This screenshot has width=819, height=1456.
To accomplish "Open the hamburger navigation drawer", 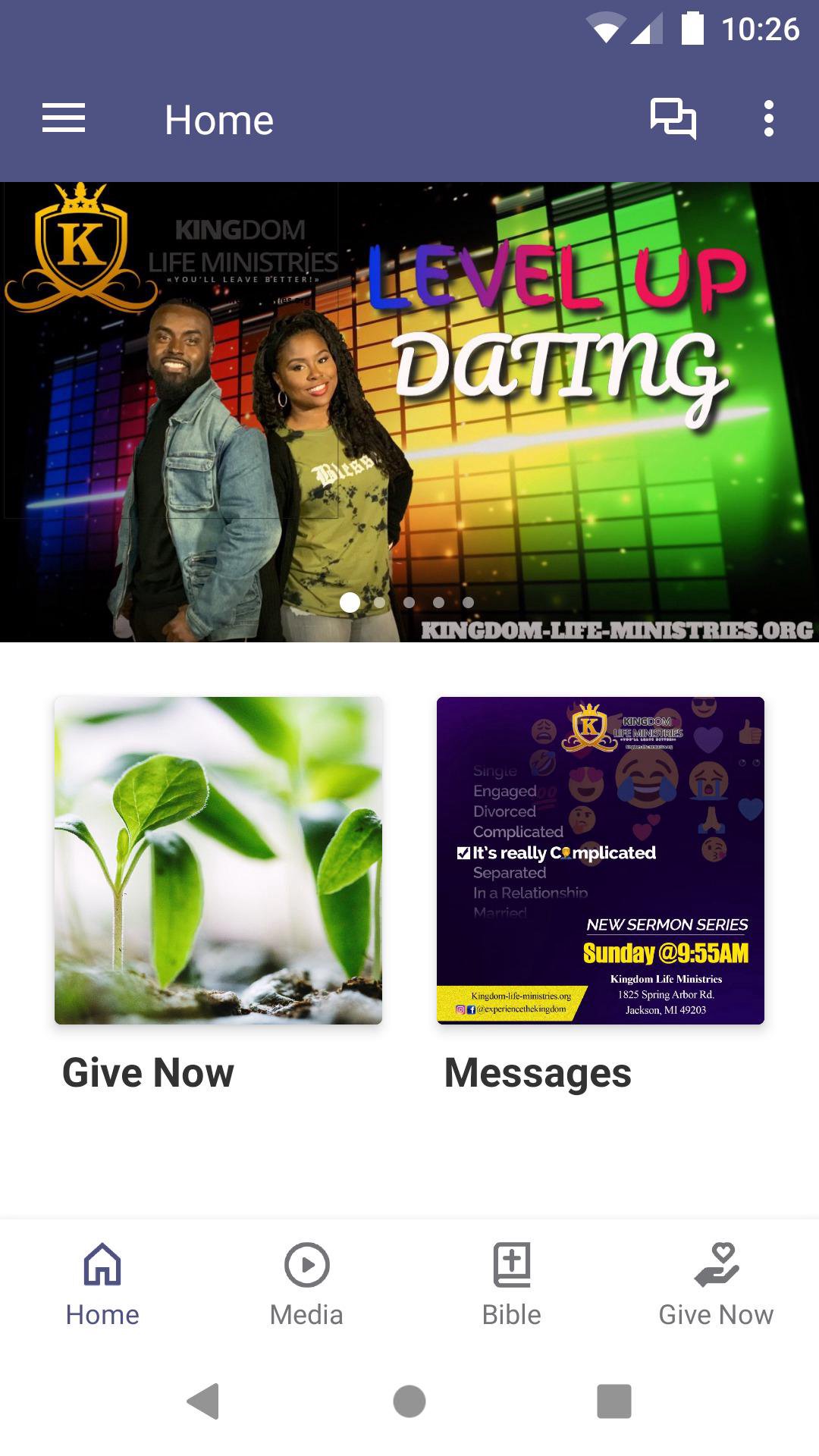I will (x=64, y=118).
